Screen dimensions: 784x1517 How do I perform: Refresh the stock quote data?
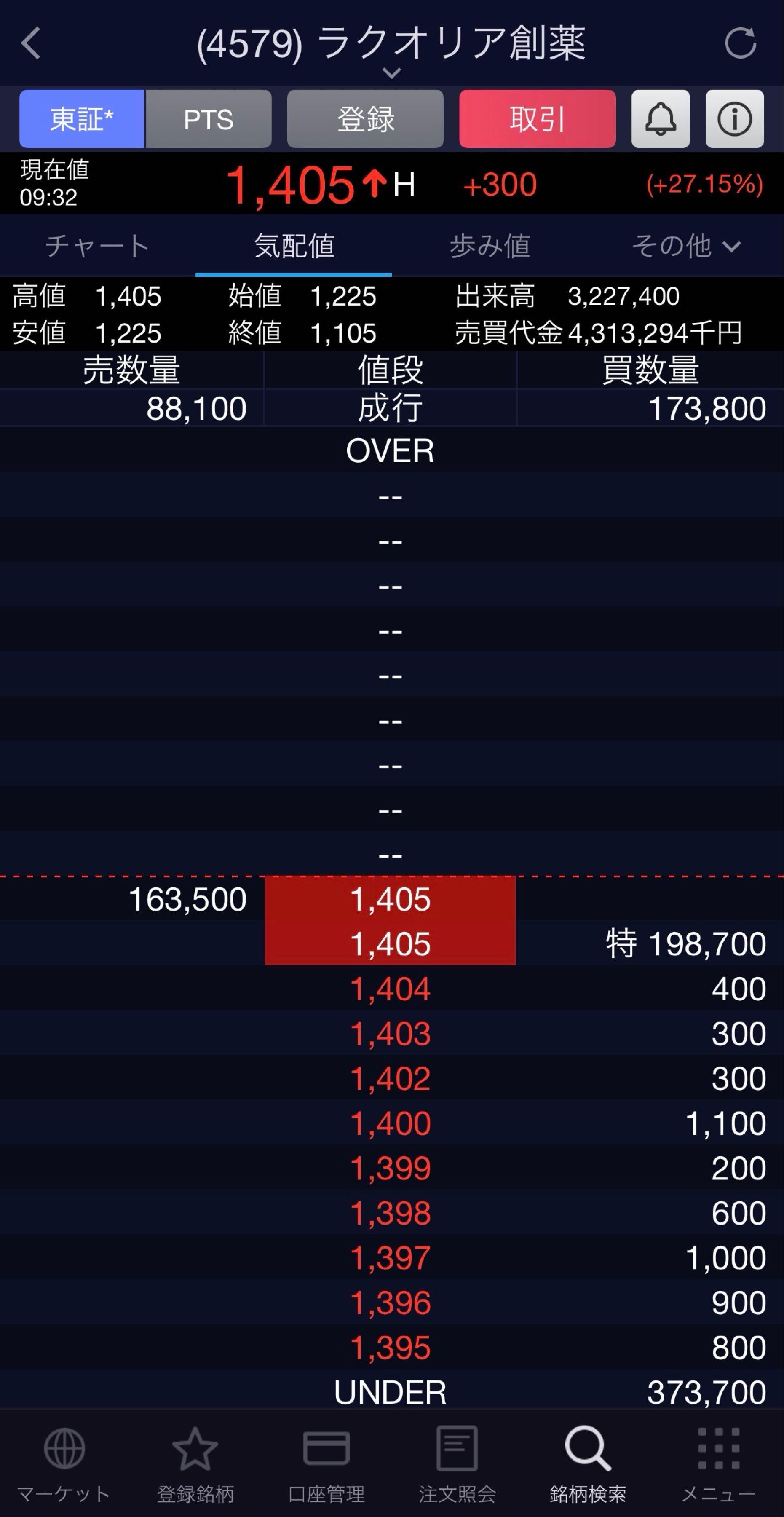click(x=740, y=43)
